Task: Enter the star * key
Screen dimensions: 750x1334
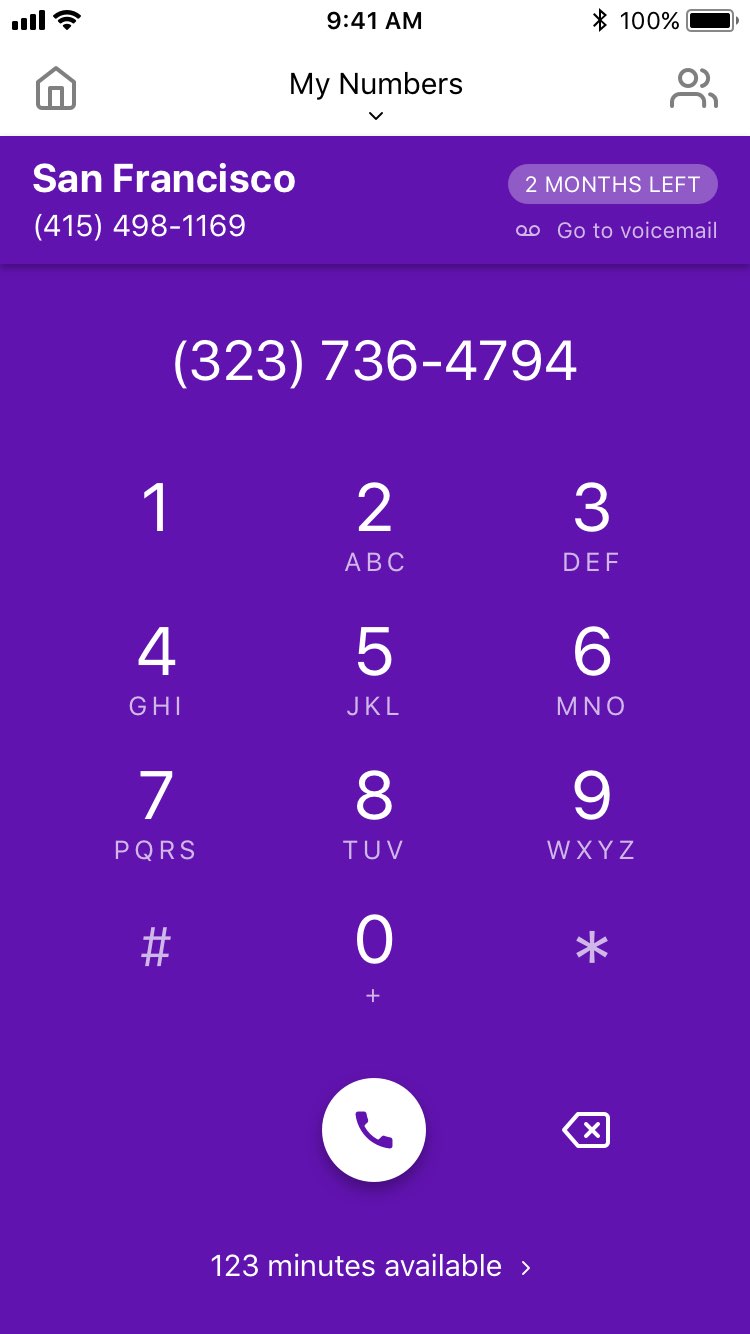Action: (592, 947)
